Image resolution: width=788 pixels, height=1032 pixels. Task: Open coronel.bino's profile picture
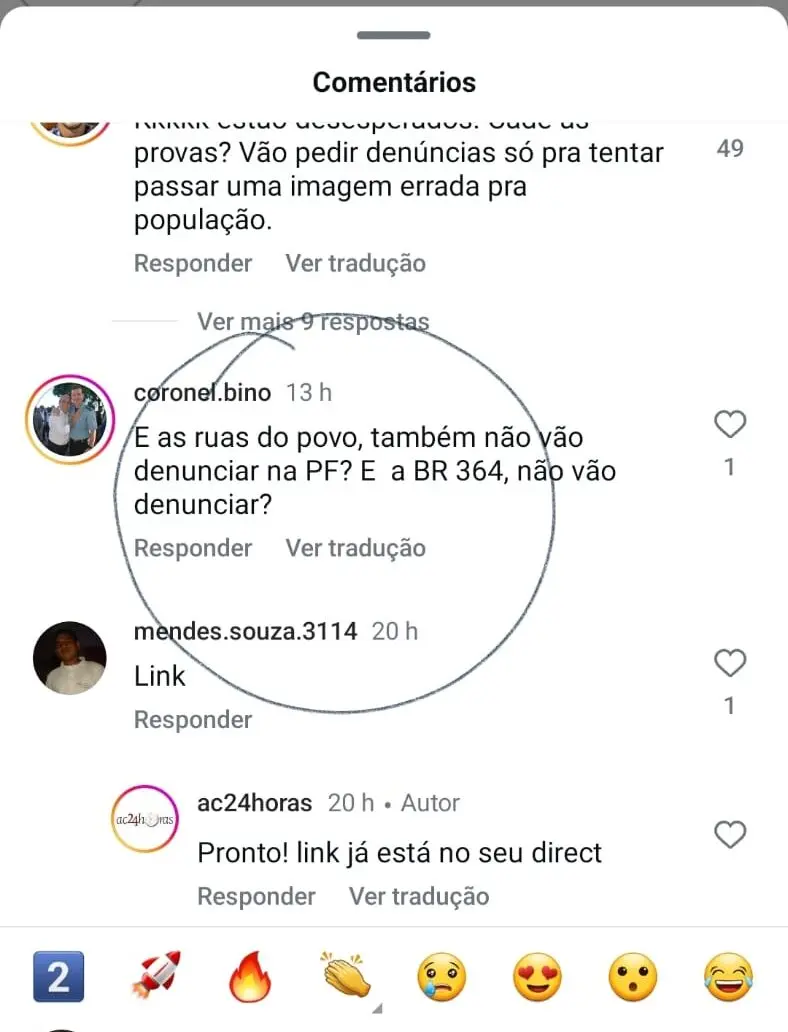[x=69, y=420]
